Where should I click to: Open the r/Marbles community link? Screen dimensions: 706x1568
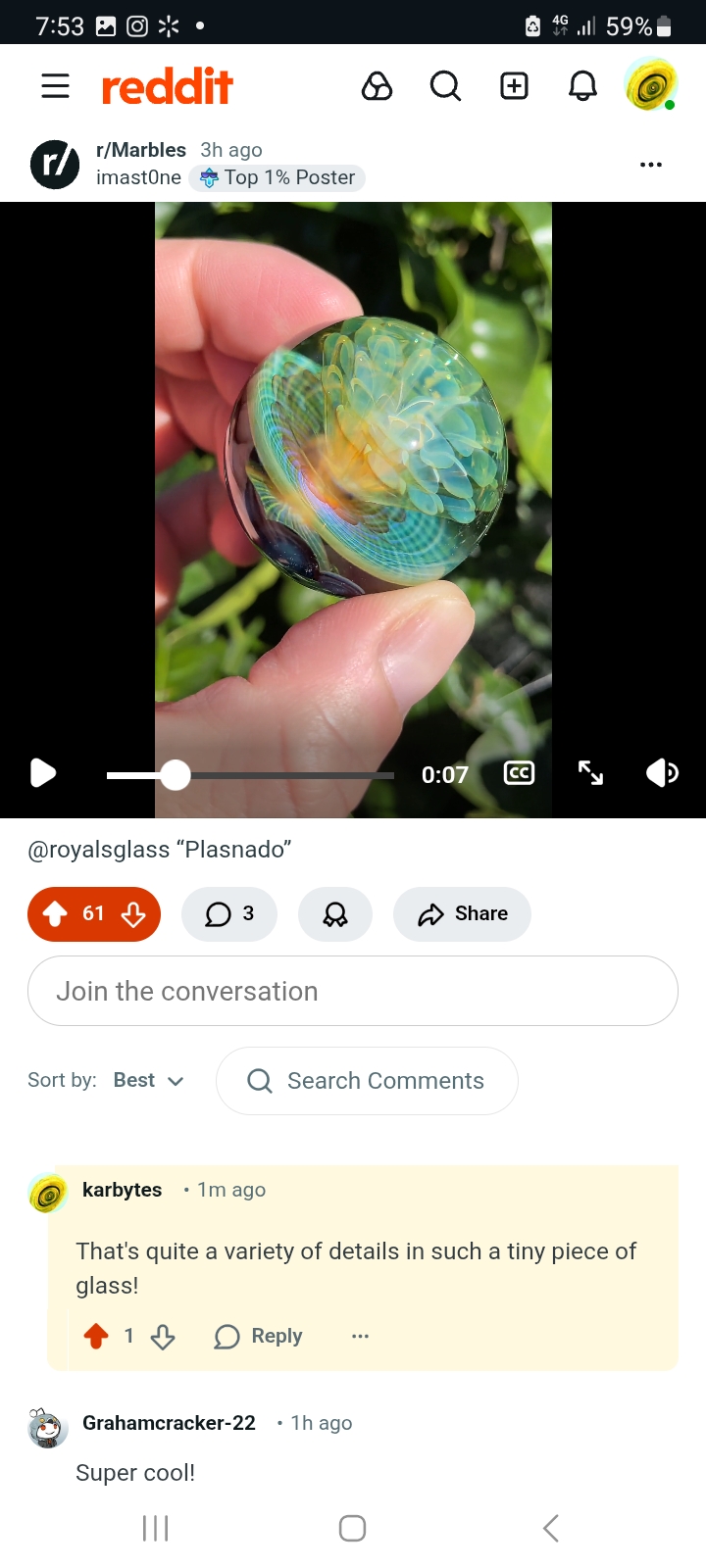[x=141, y=150]
